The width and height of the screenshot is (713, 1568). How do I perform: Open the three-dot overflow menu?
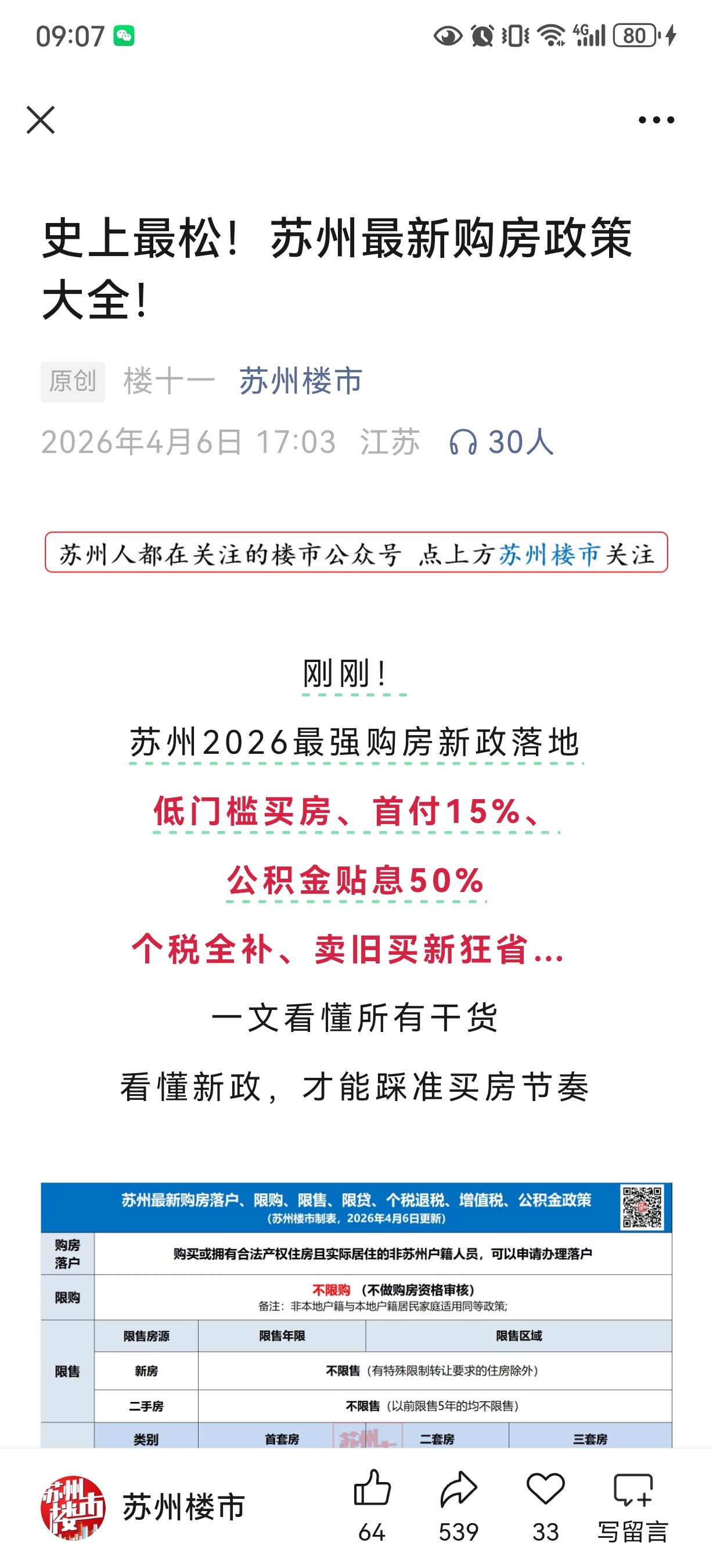[x=656, y=120]
